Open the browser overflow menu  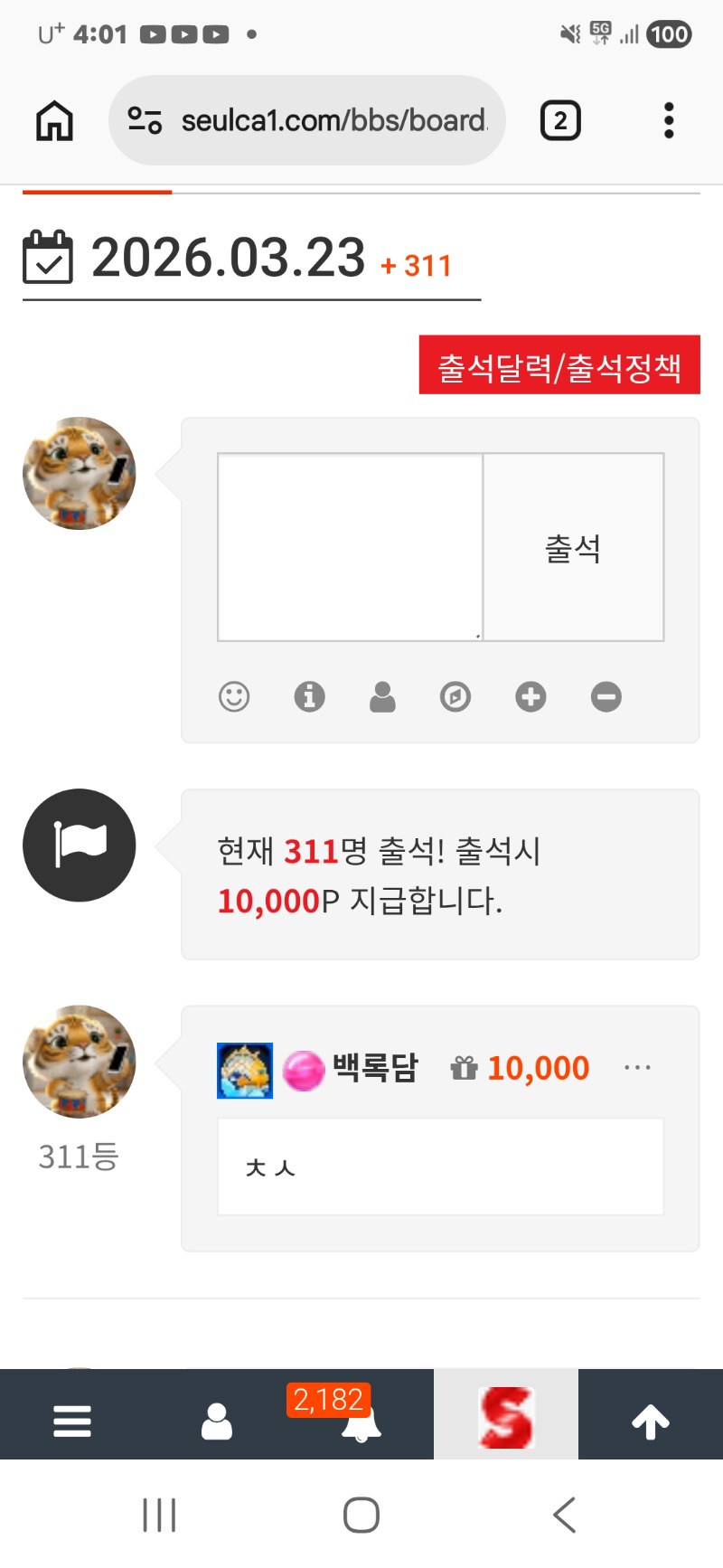pos(669,120)
